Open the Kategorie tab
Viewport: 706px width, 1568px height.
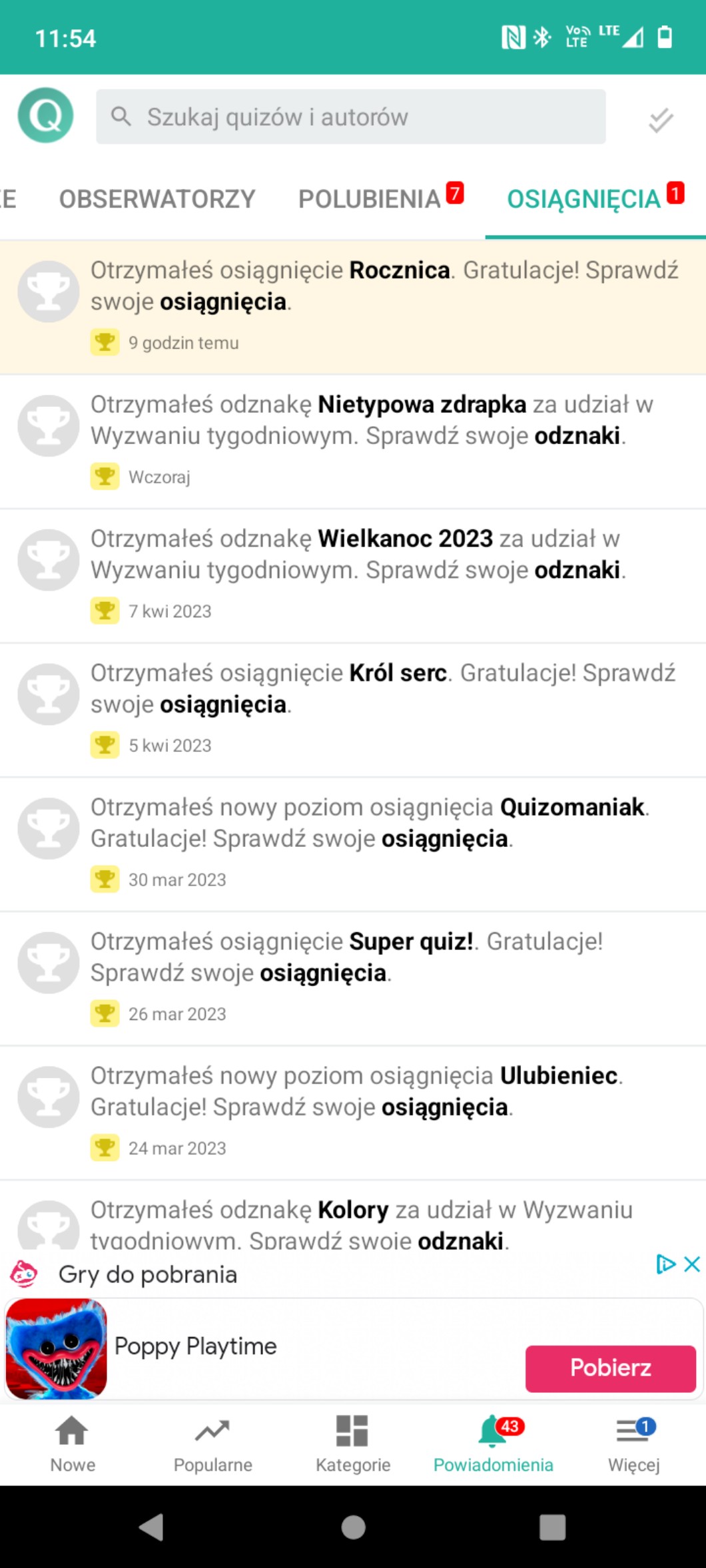click(x=353, y=1443)
